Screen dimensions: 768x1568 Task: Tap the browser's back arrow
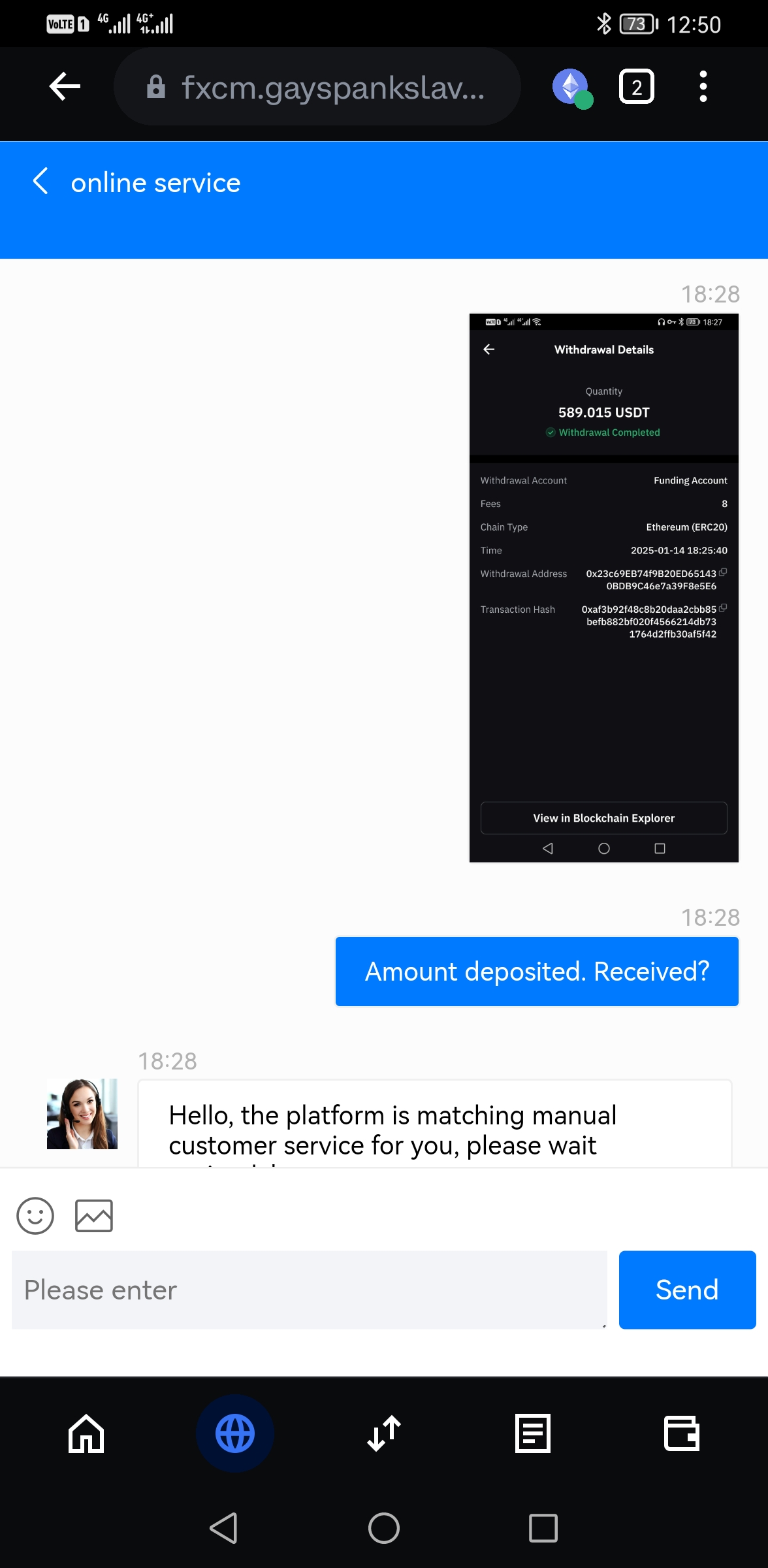pos(65,86)
